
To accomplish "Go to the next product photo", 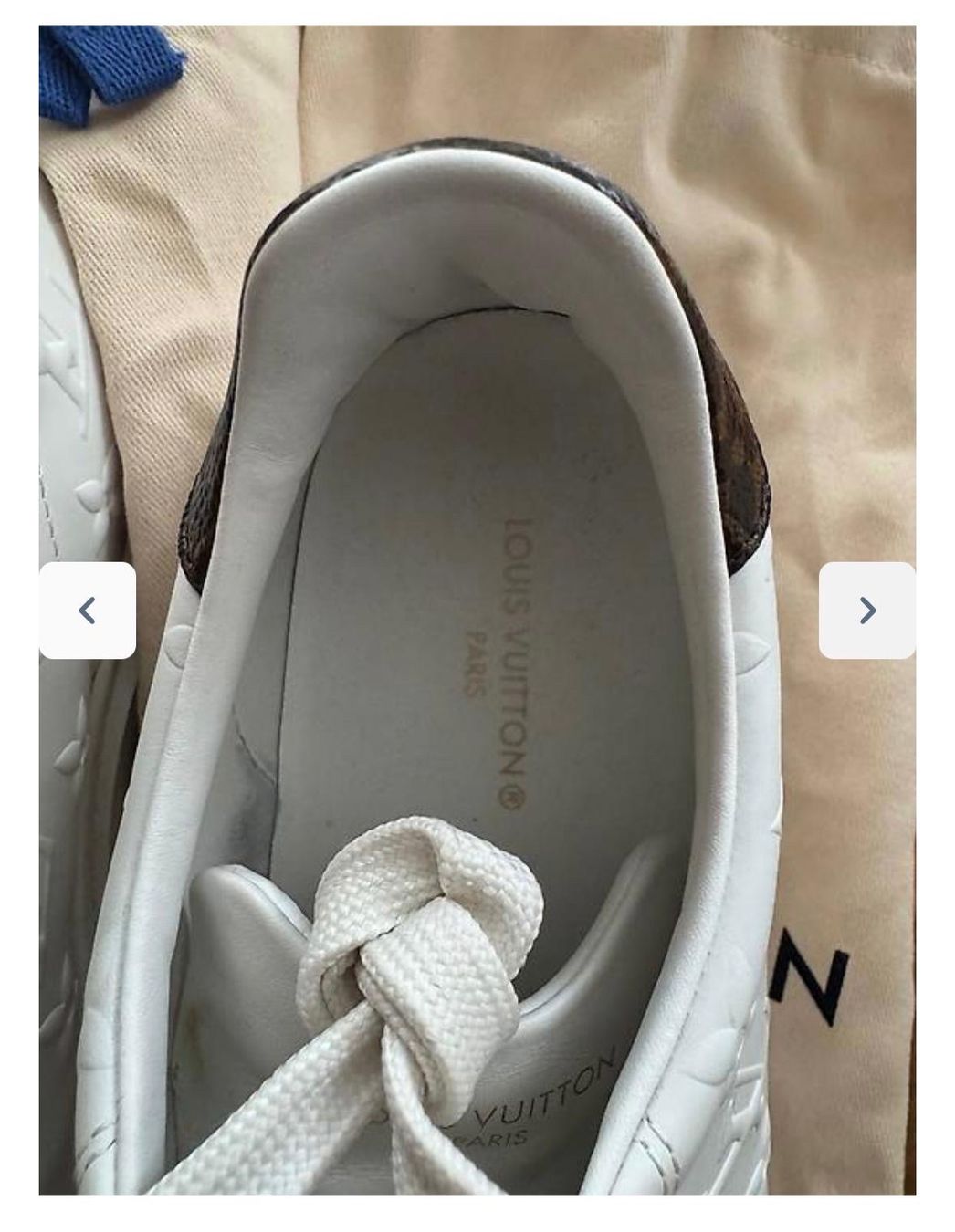I will tap(866, 611).
